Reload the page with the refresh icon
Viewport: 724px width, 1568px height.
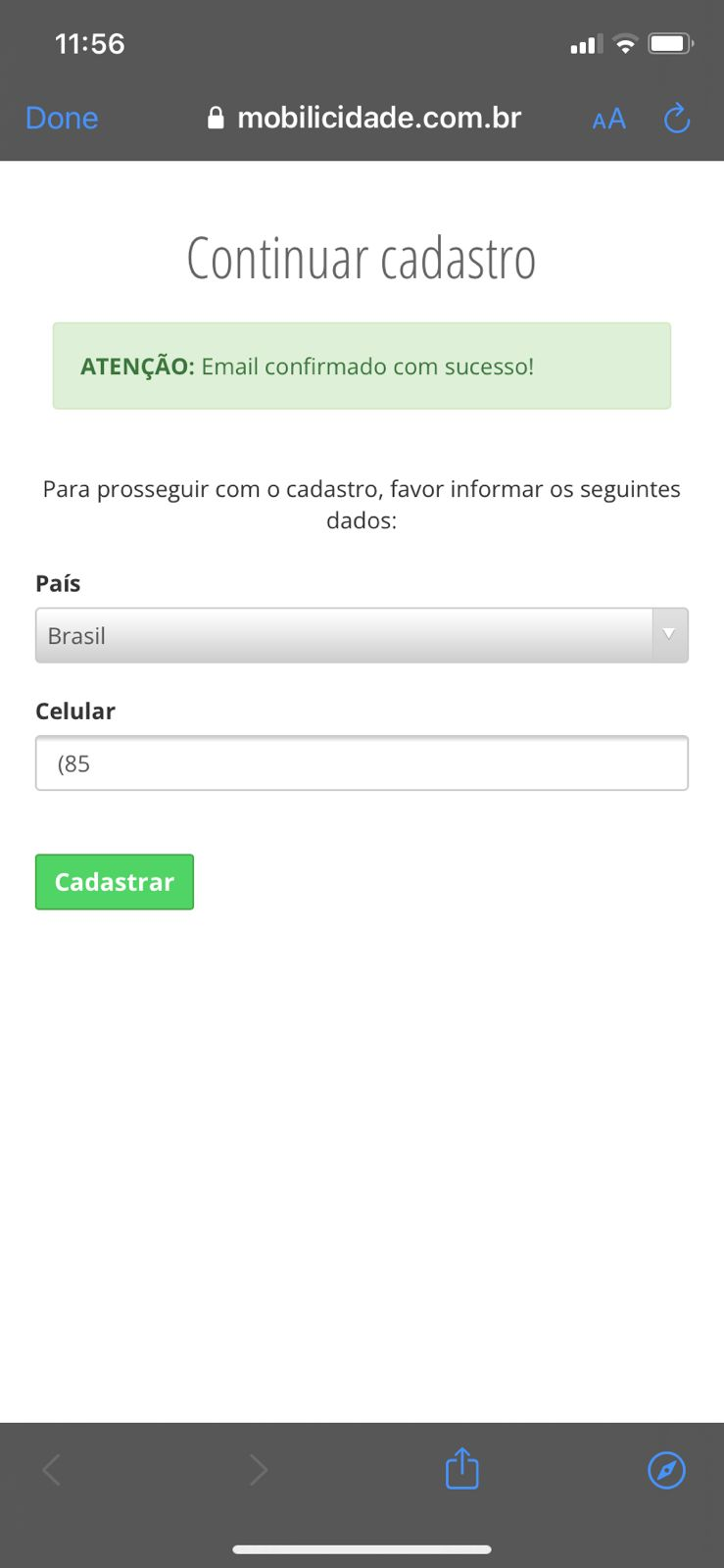tap(677, 119)
